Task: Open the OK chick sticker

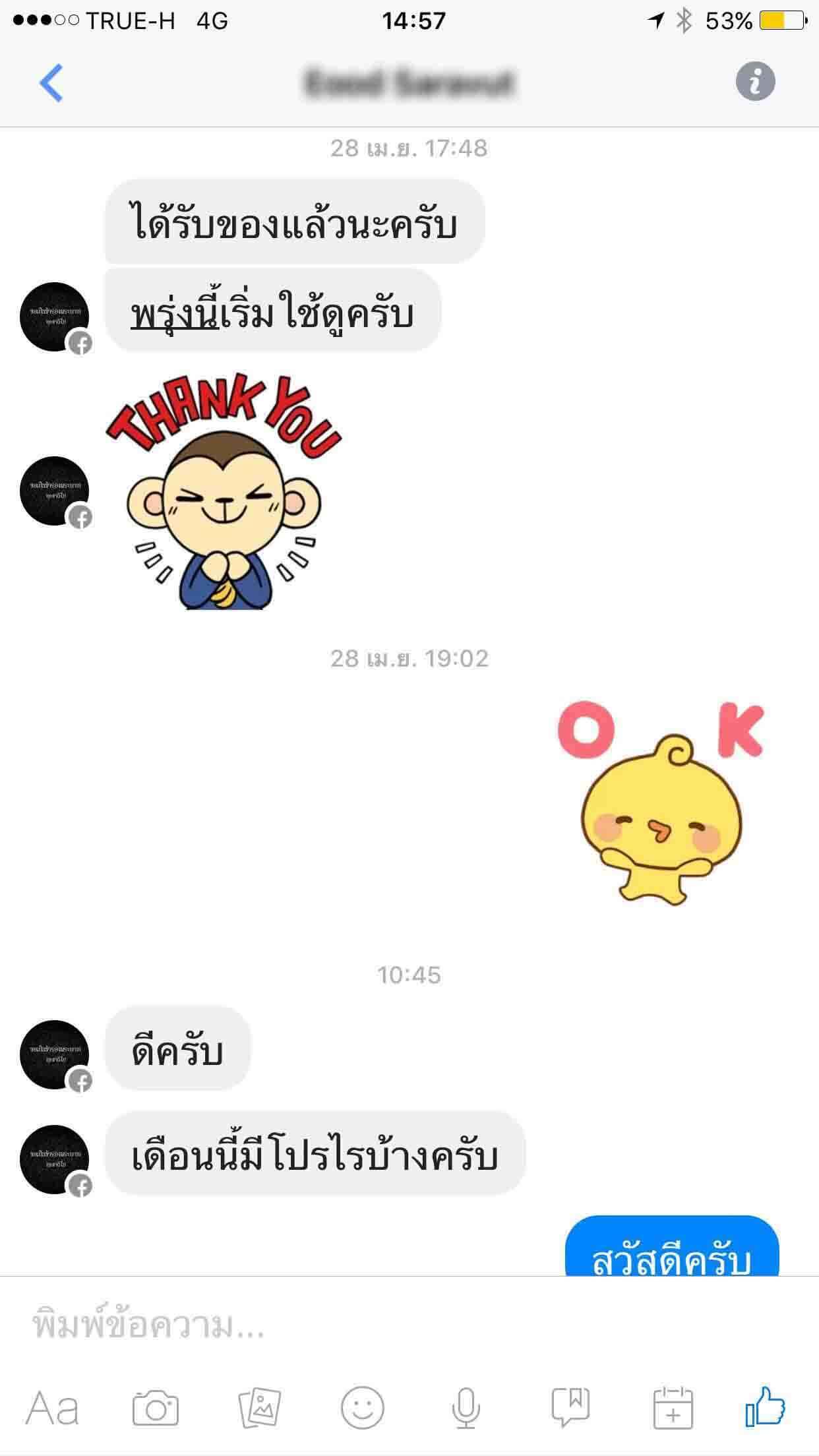Action: 661,803
